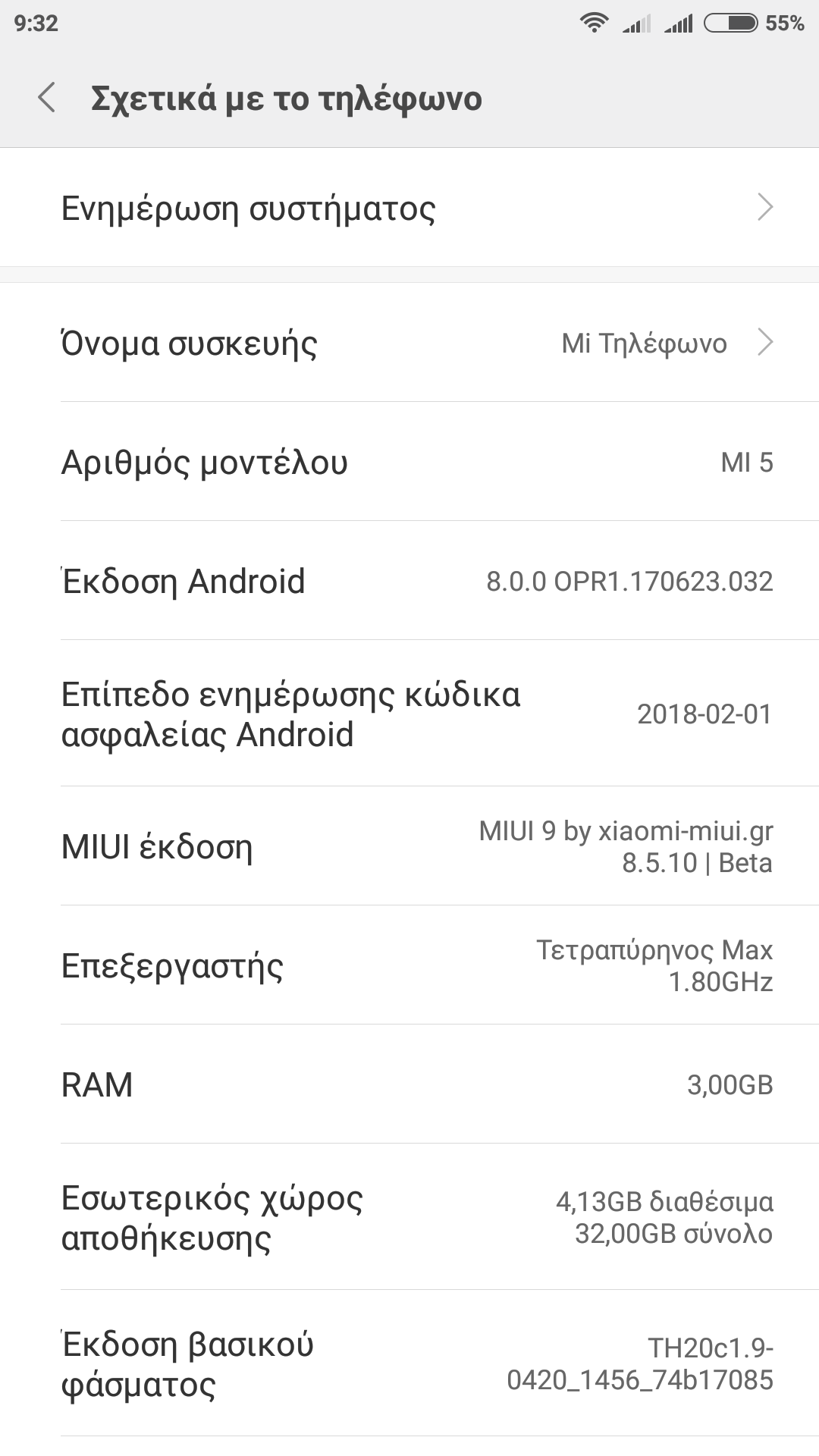
Task: Tap the Επεξεργαστής row
Action: 409,965
